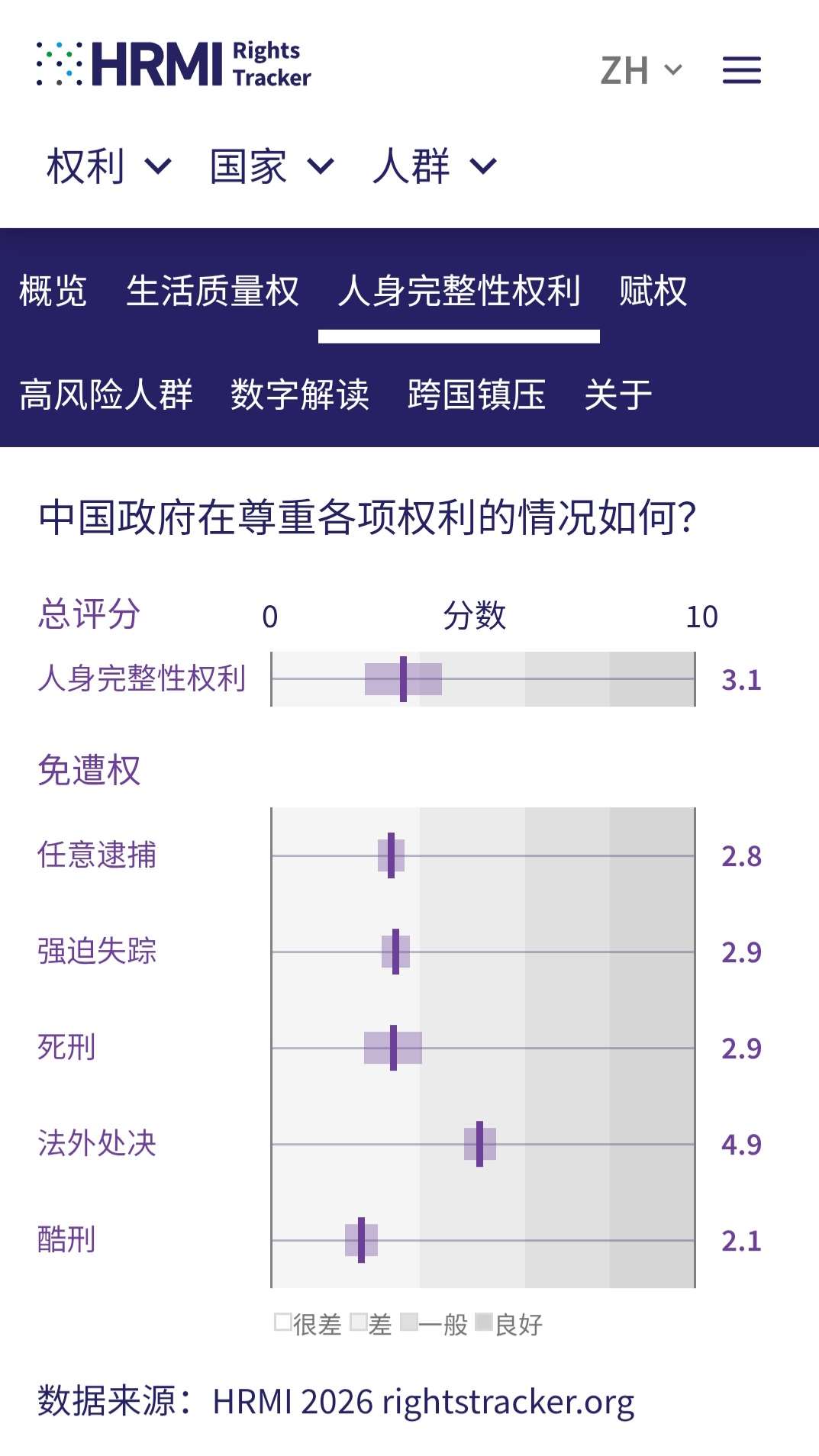The height and width of the screenshot is (1456, 819).
Task: Open the 高风险人群 tab
Action: tap(105, 395)
